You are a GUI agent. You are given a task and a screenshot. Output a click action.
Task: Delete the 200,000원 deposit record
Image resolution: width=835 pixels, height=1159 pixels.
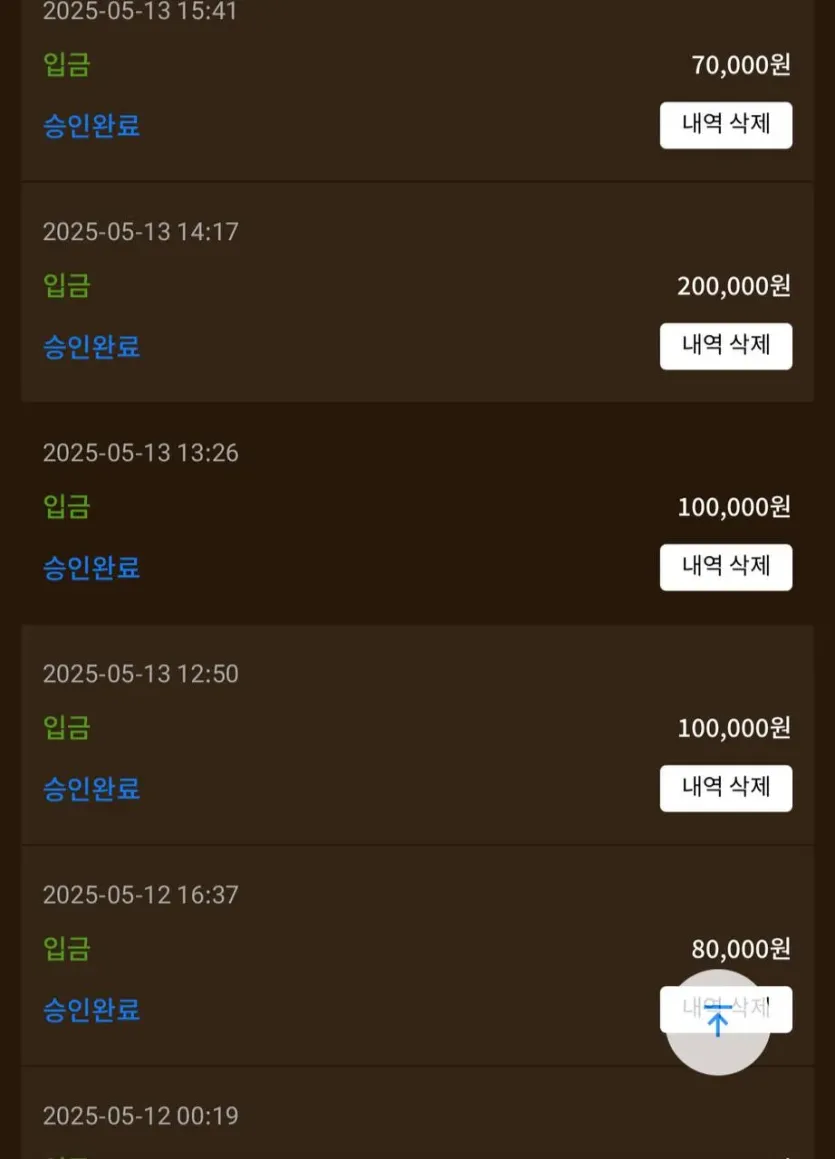point(726,346)
